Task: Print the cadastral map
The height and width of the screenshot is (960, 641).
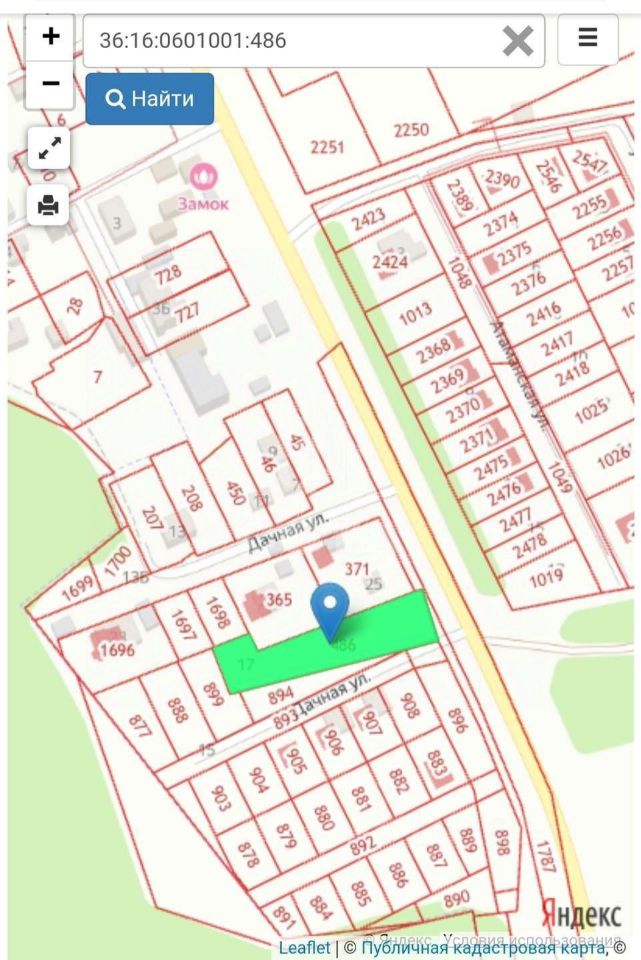Action: tap(48, 206)
